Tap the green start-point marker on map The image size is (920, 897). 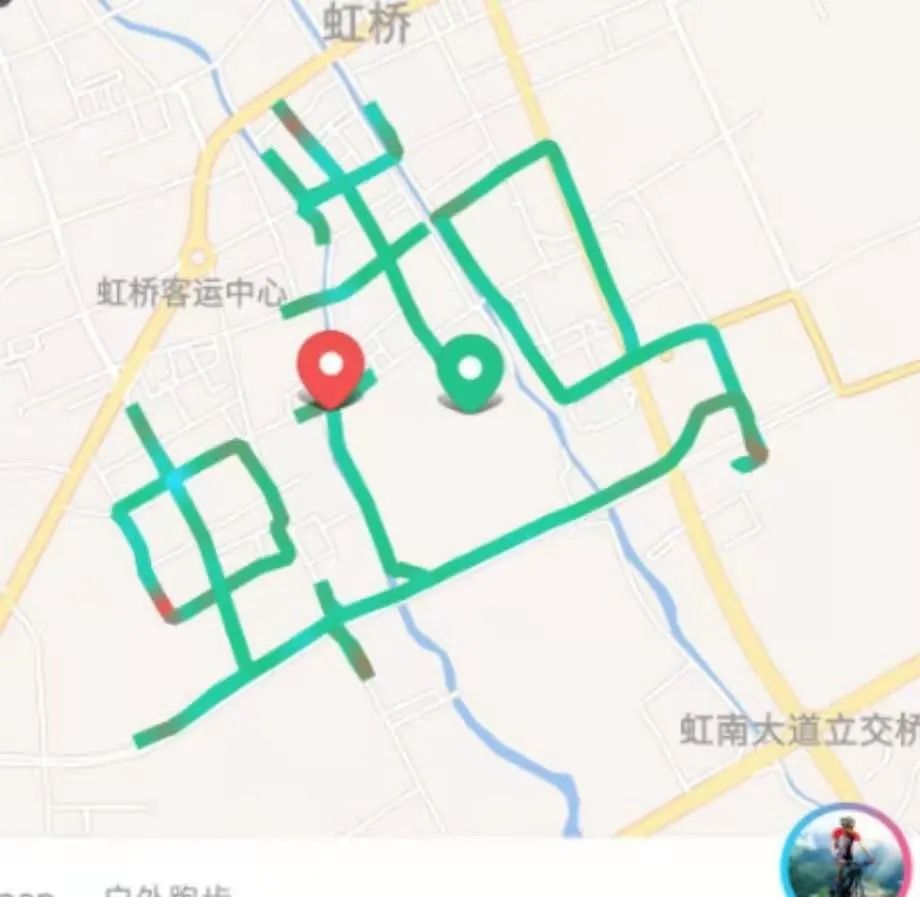469,372
